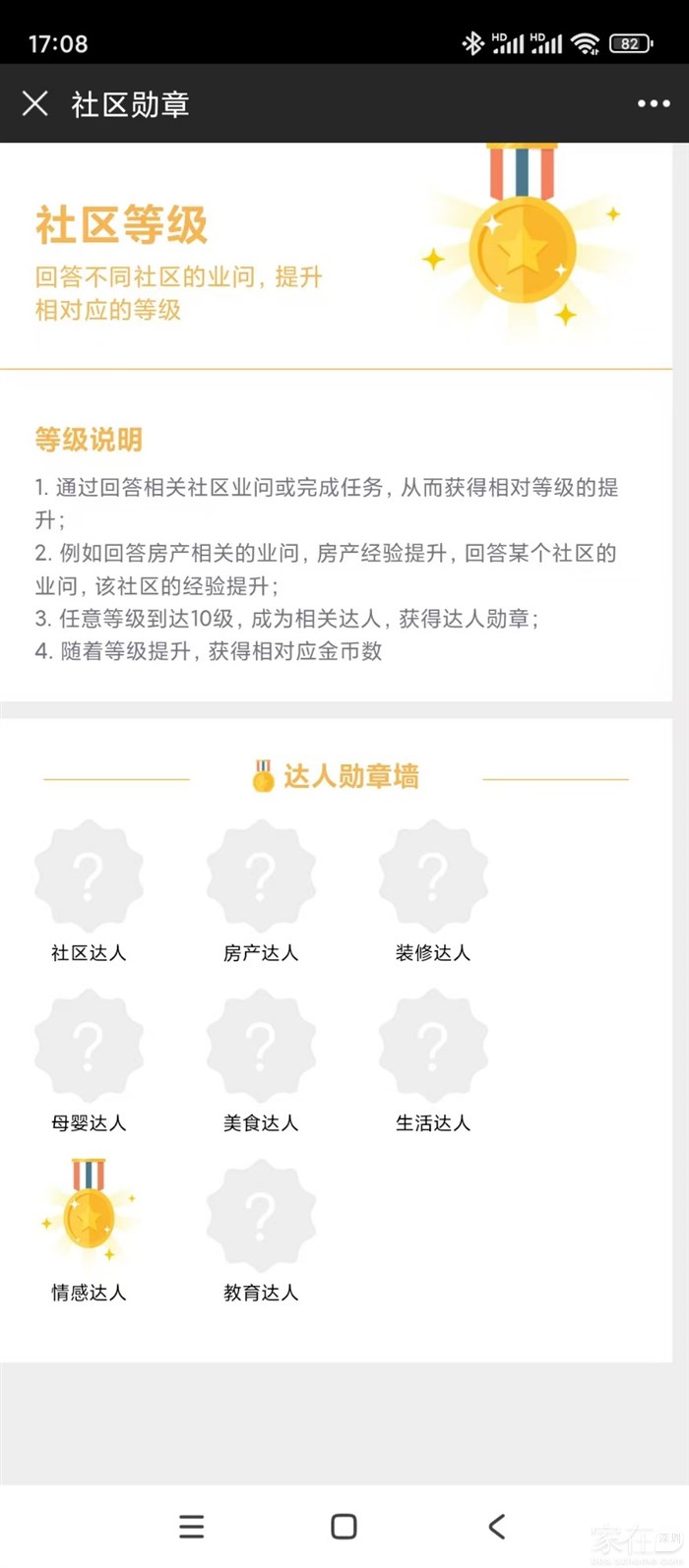Tap the 母婴达人 badge
The width and height of the screenshot is (689, 1568).
89,1047
